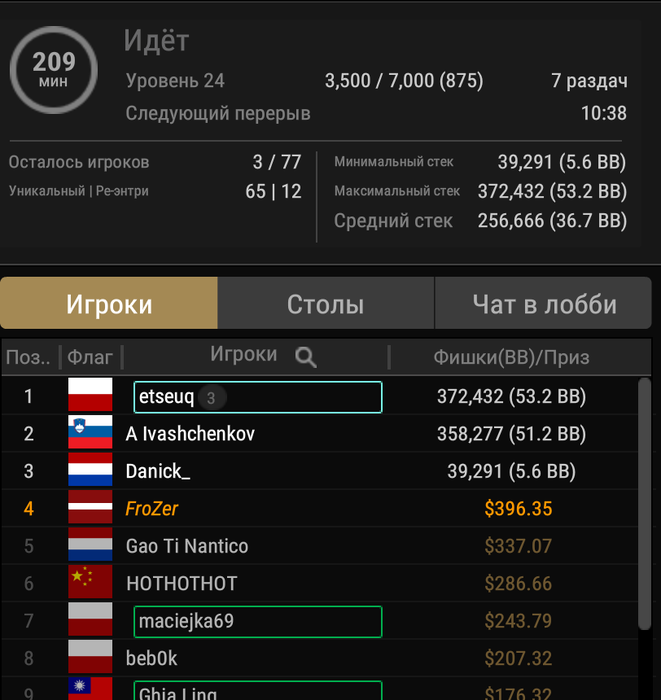Select maciejka69 player row
The height and width of the screenshot is (700, 661).
(x=257, y=621)
